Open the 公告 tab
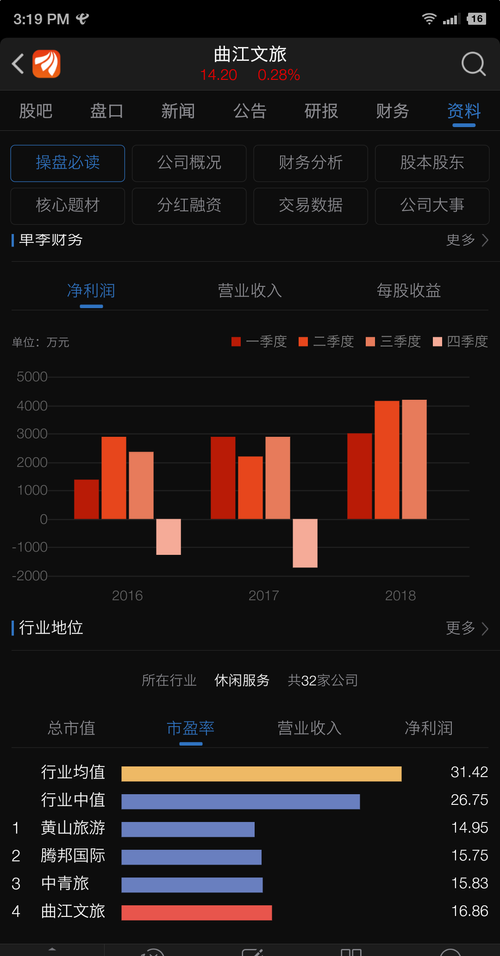The height and width of the screenshot is (956, 500). pyautogui.click(x=250, y=111)
